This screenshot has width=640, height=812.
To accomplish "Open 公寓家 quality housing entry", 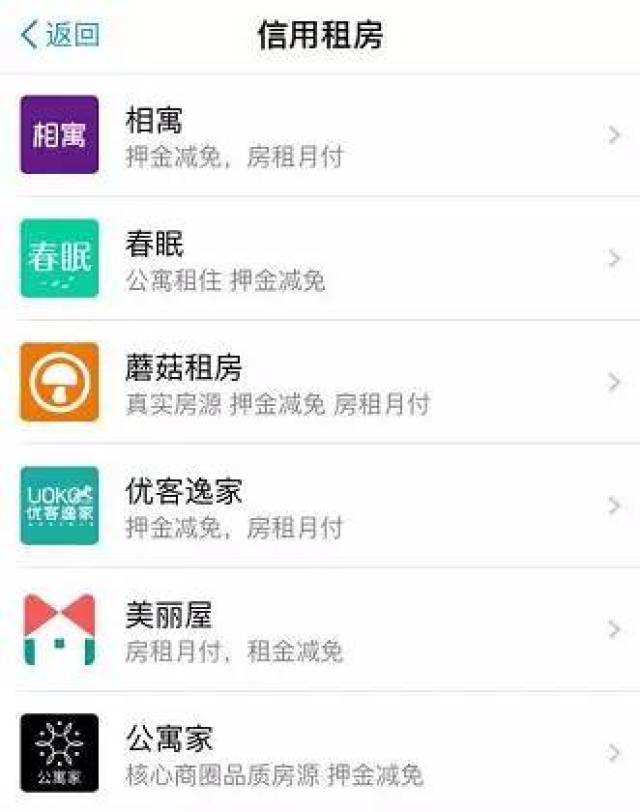I will coord(320,753).
